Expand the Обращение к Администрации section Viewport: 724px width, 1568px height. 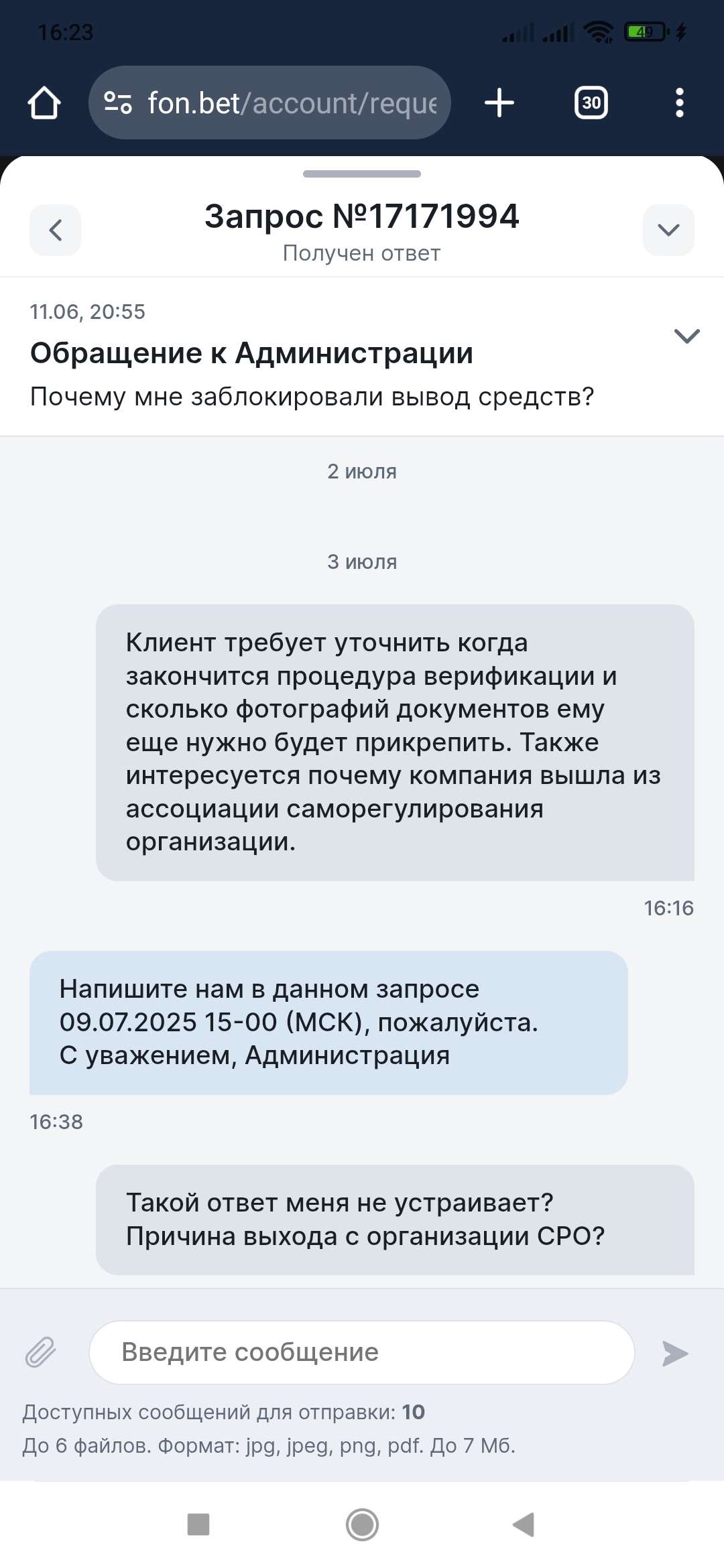(686, 336)
